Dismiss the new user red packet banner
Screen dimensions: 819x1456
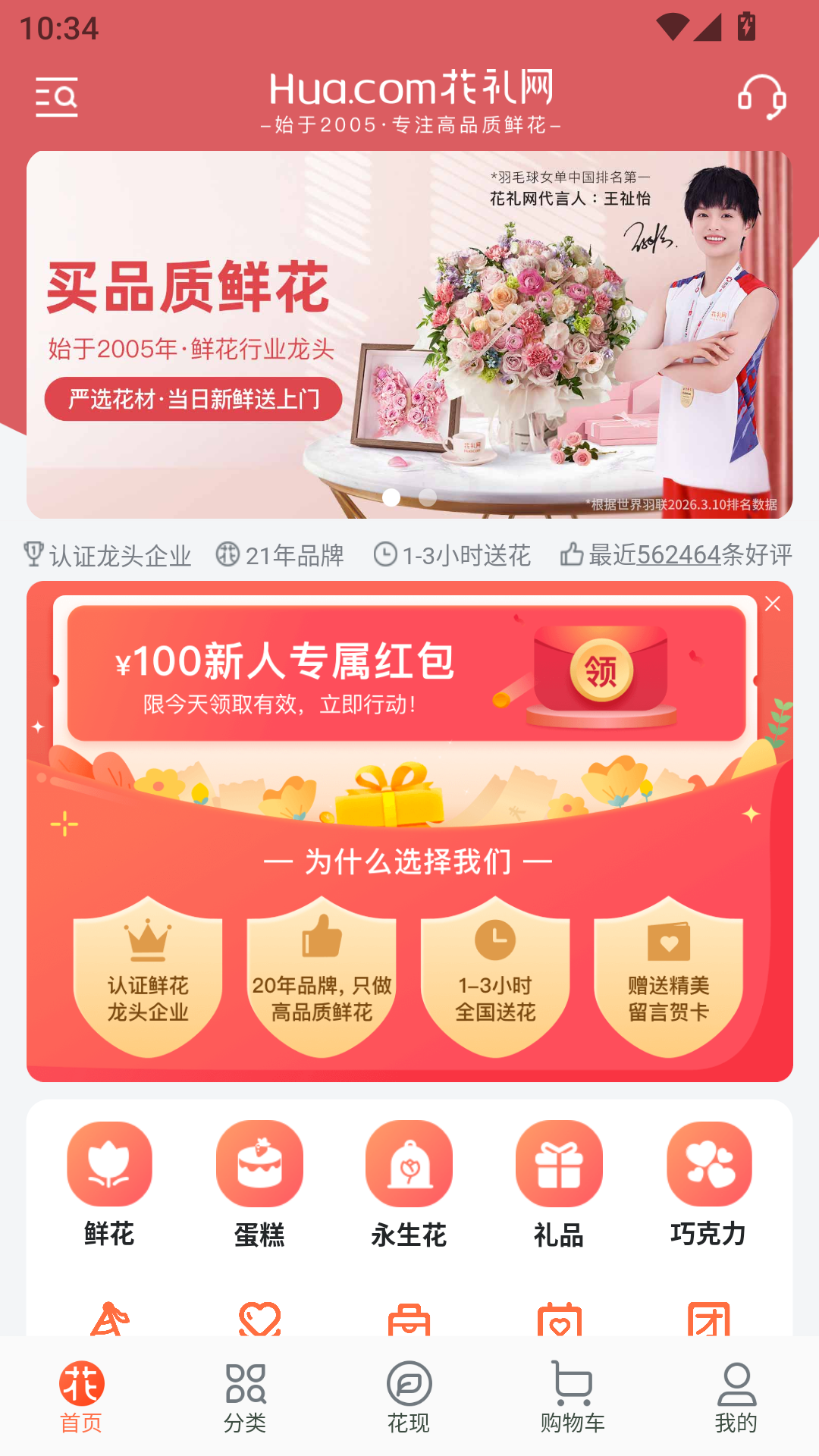click(773, 604)
